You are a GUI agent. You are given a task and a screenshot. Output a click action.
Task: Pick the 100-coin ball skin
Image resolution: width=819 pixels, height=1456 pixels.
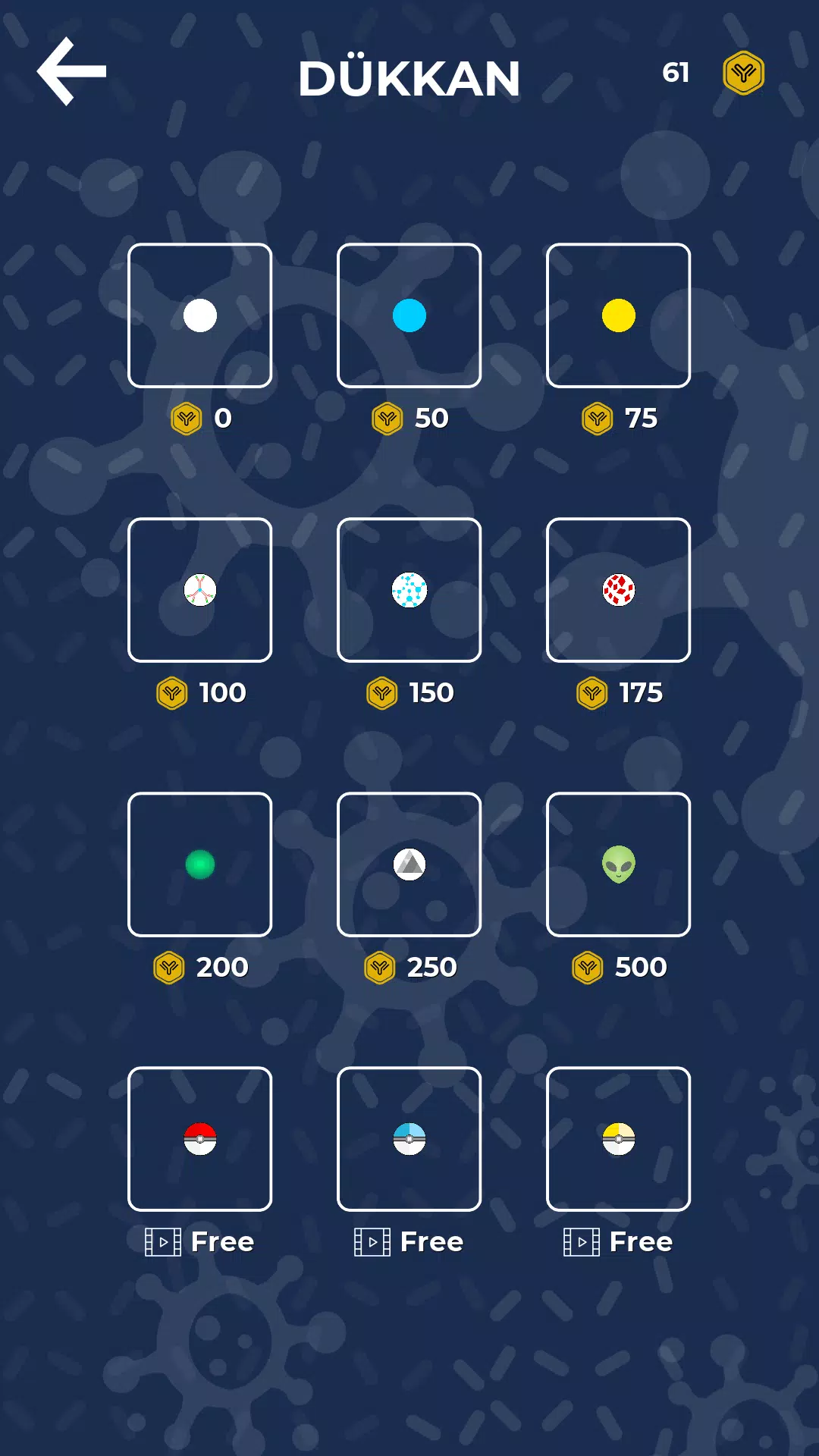pyautogui.click(x=200, y=590)
